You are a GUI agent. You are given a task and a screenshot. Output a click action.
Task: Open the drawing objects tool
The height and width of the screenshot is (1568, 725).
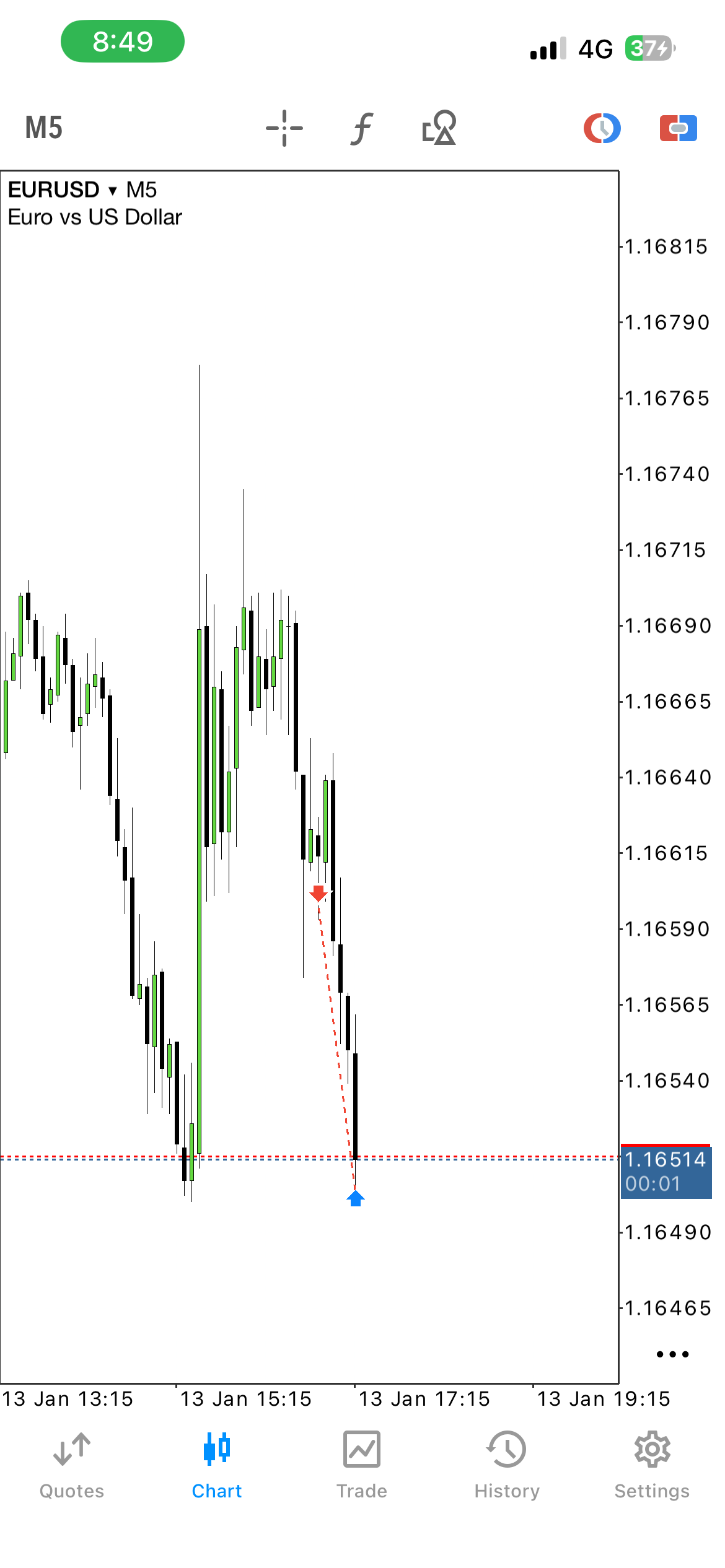[x=439, y=128]
